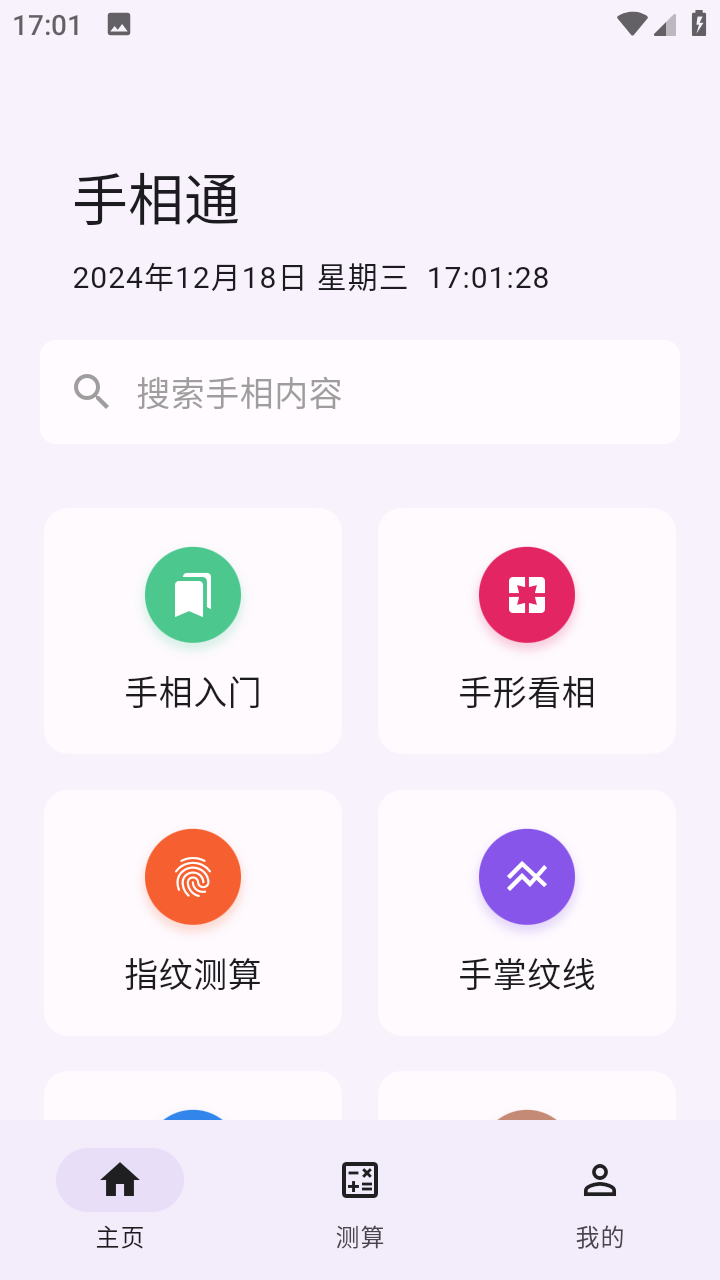The width and height of the screenshot is (720, 1280).
Task: Select the 指纹测算 card
Action: point(193,913)
